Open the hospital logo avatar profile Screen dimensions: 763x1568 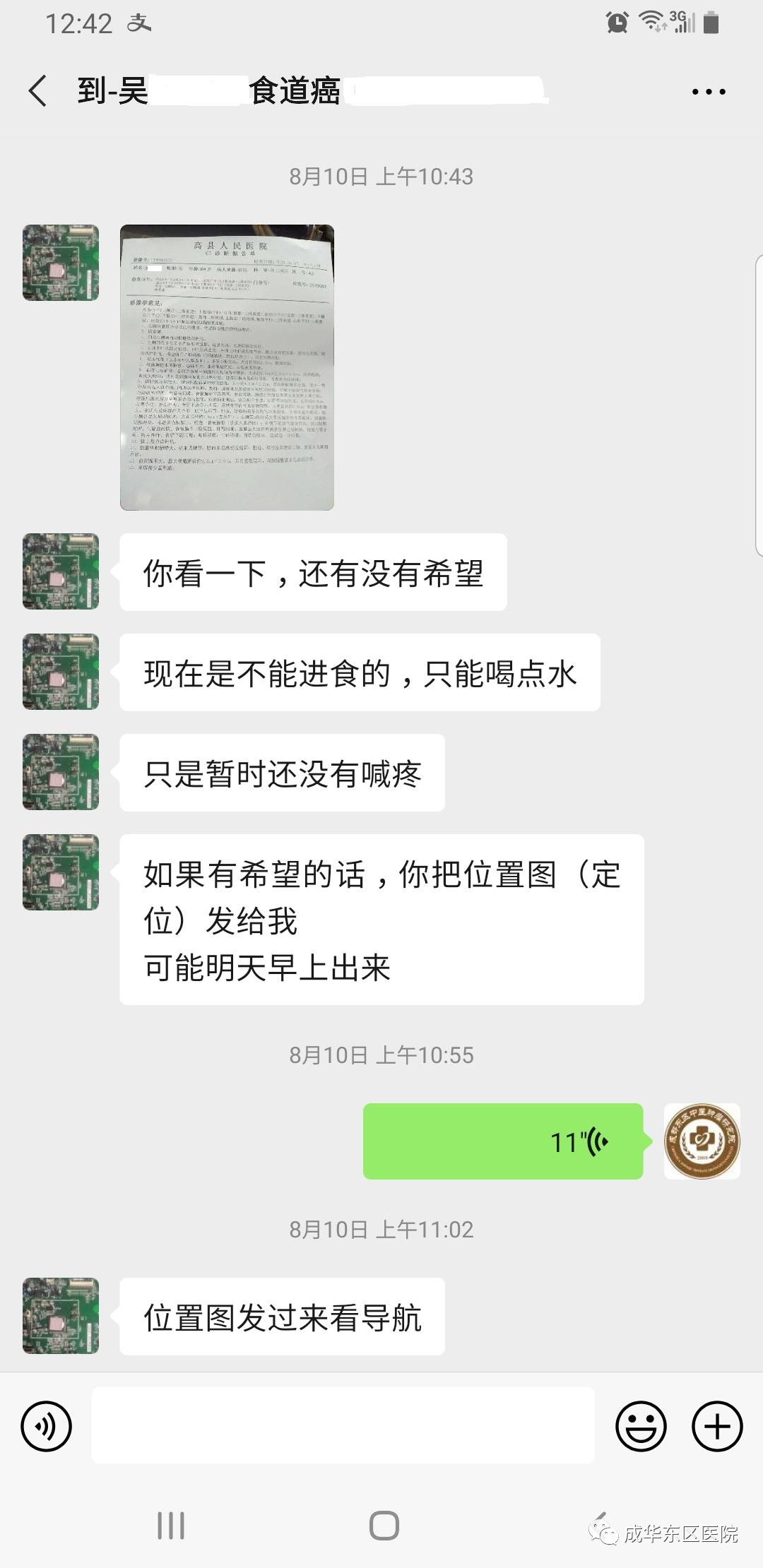702,1141
